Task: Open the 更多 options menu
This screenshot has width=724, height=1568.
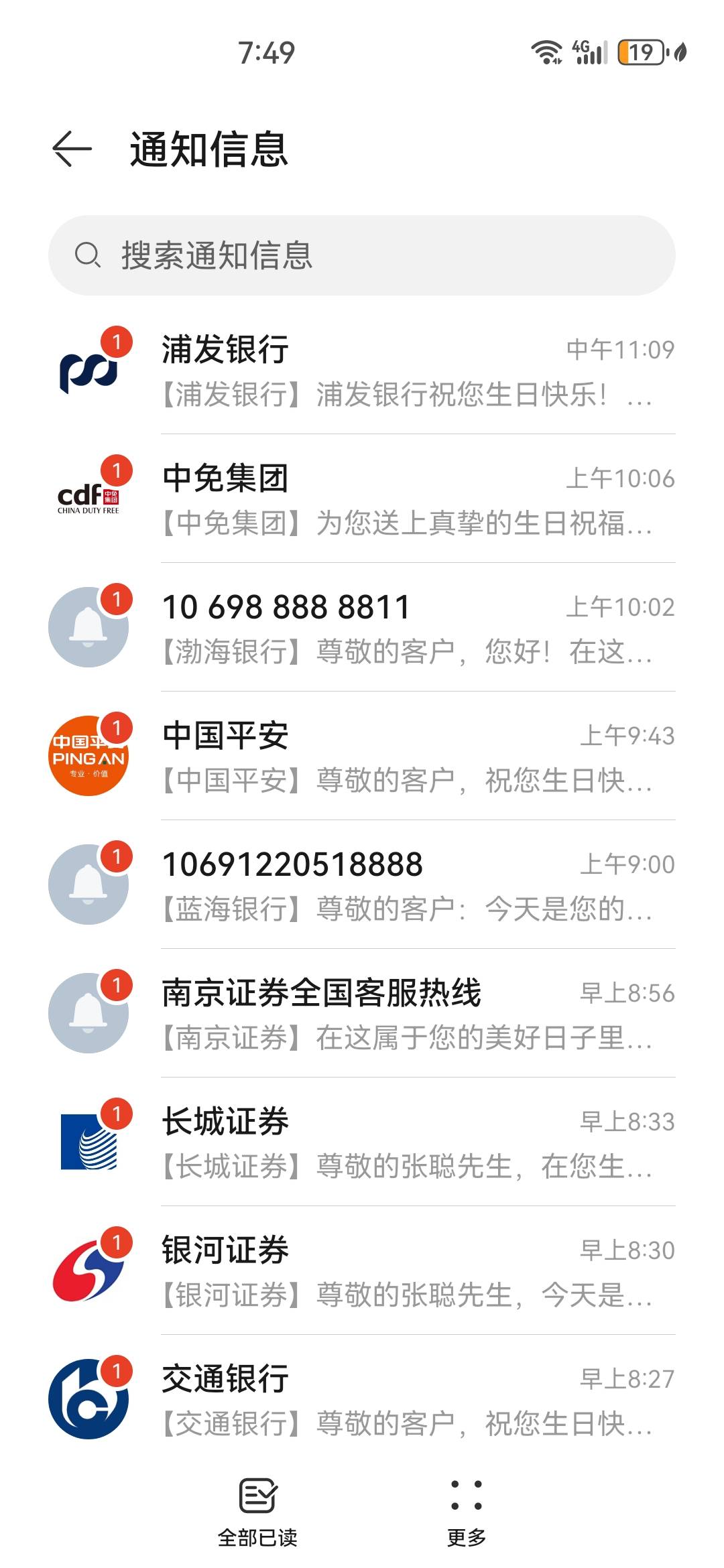Action: click(467, 1512)
